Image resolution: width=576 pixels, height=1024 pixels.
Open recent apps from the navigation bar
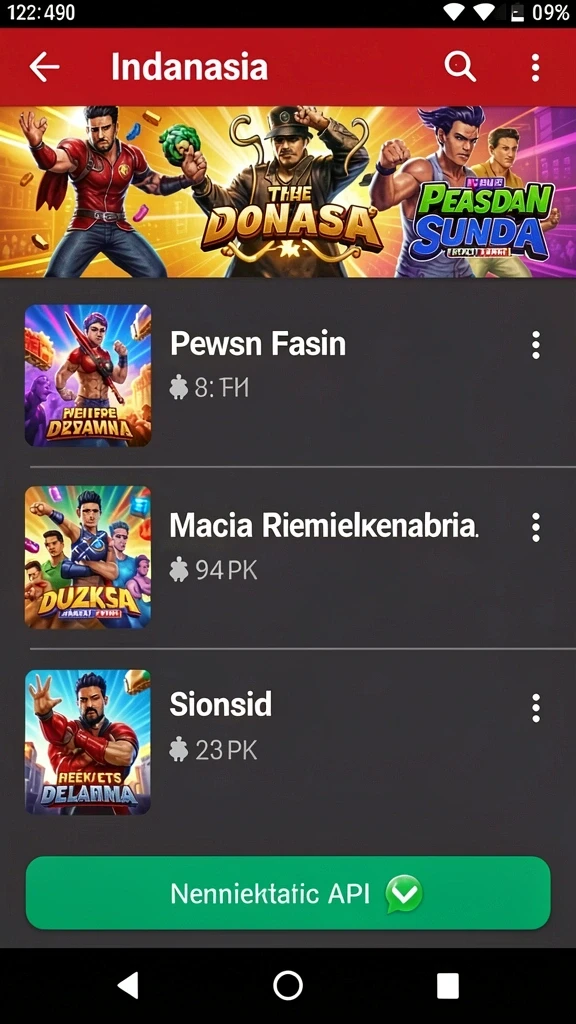coord(447,985)
